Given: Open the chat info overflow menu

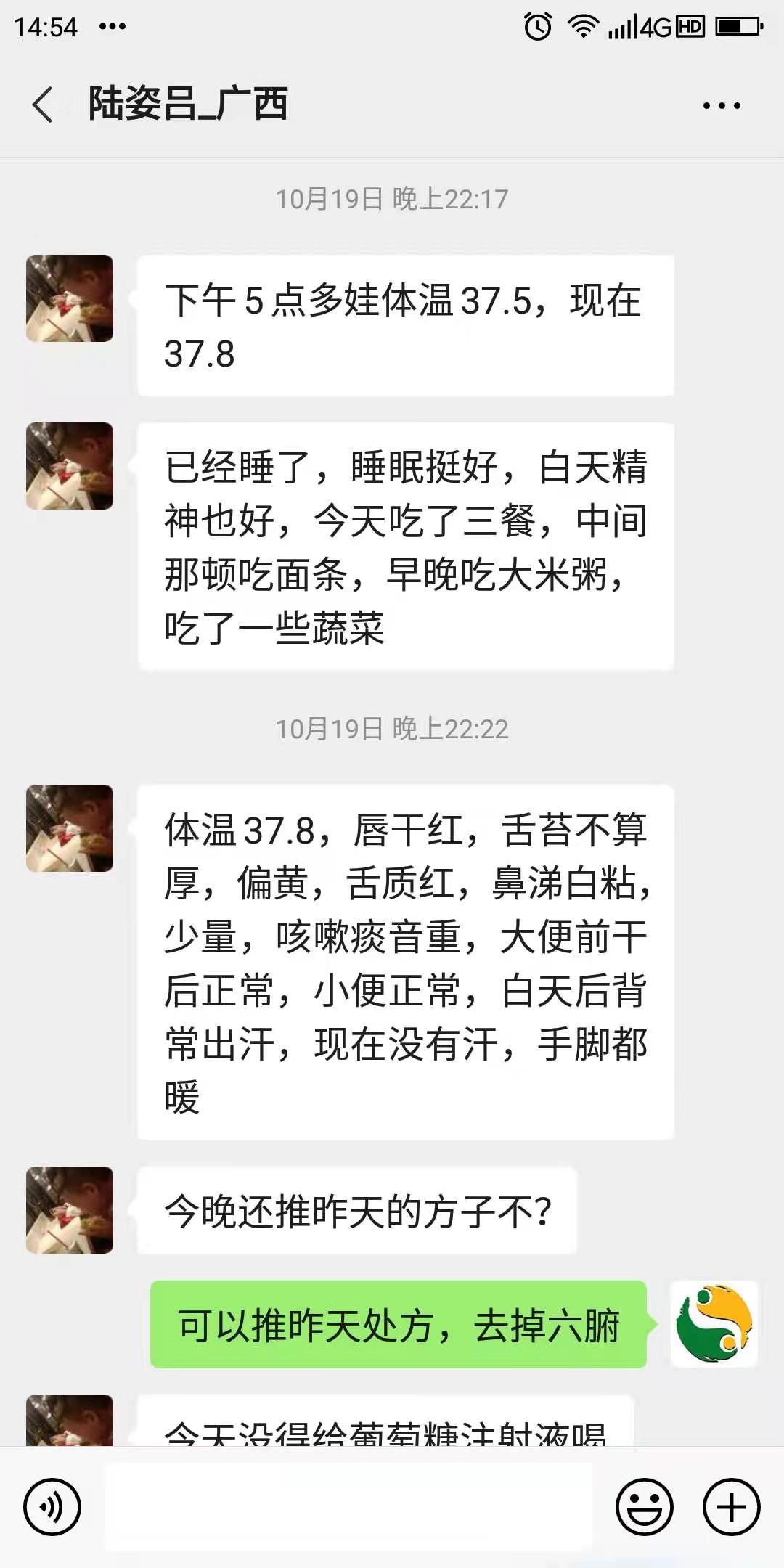Looking at the screenshot, I should (721, 106).
